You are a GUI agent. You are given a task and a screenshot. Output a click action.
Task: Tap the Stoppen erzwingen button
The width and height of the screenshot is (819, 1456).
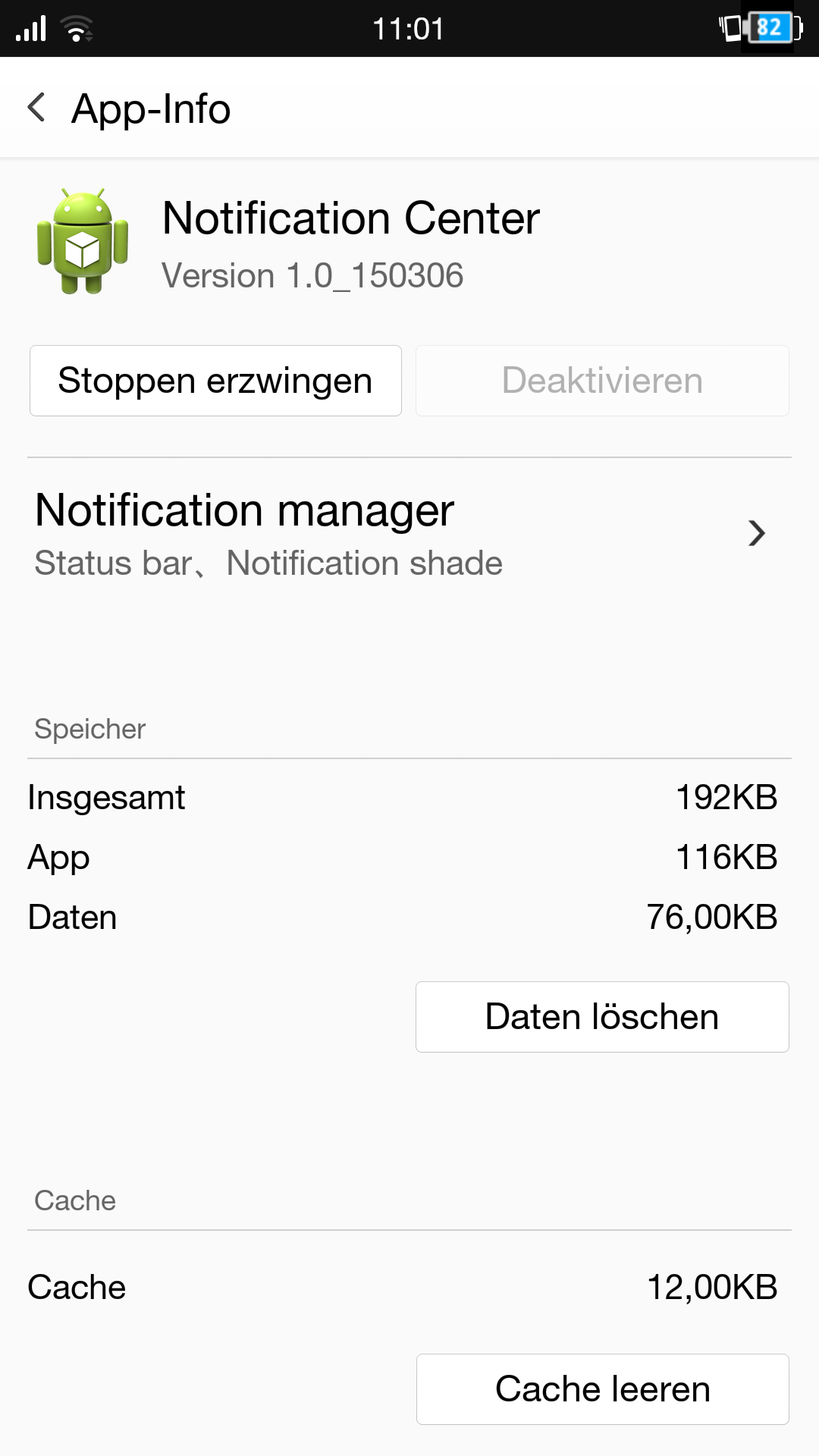tap(215, 381)
